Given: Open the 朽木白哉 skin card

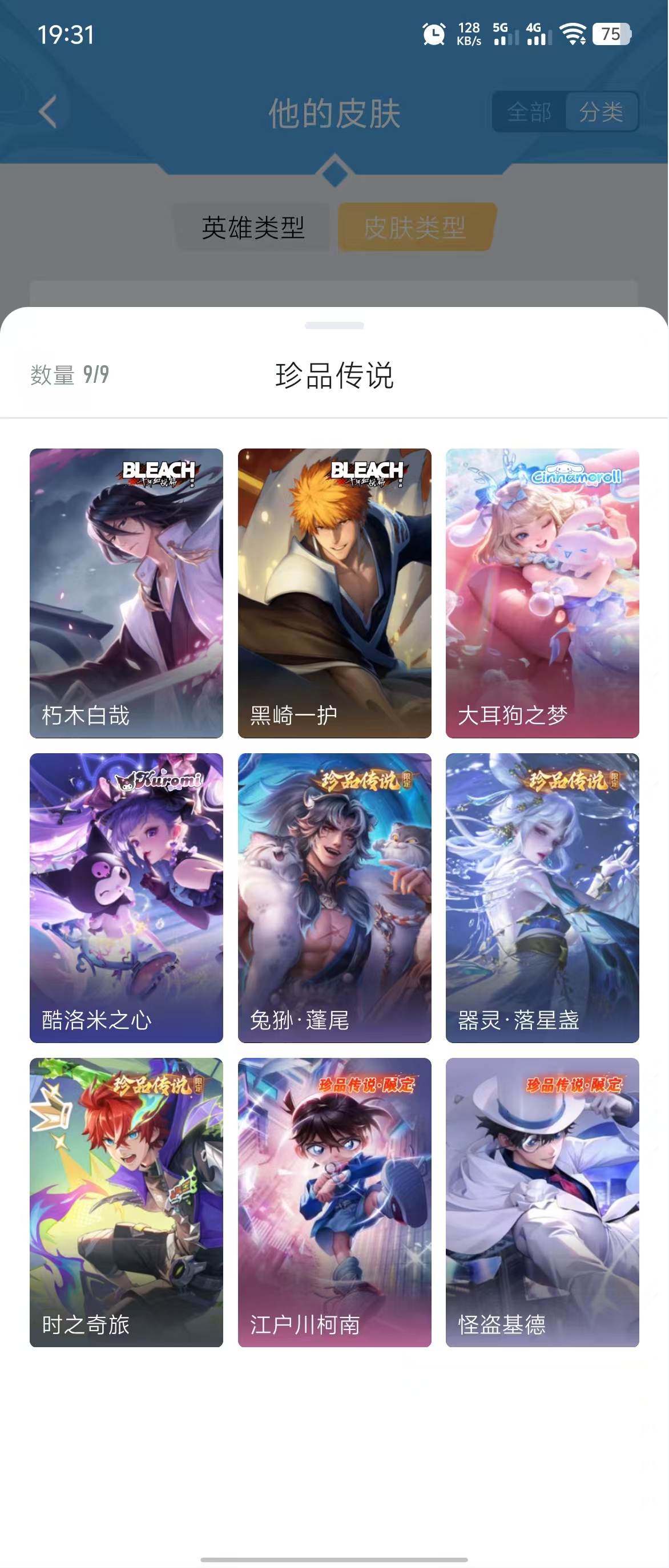Looking at the screenshot, I should (x=126, y=593).
